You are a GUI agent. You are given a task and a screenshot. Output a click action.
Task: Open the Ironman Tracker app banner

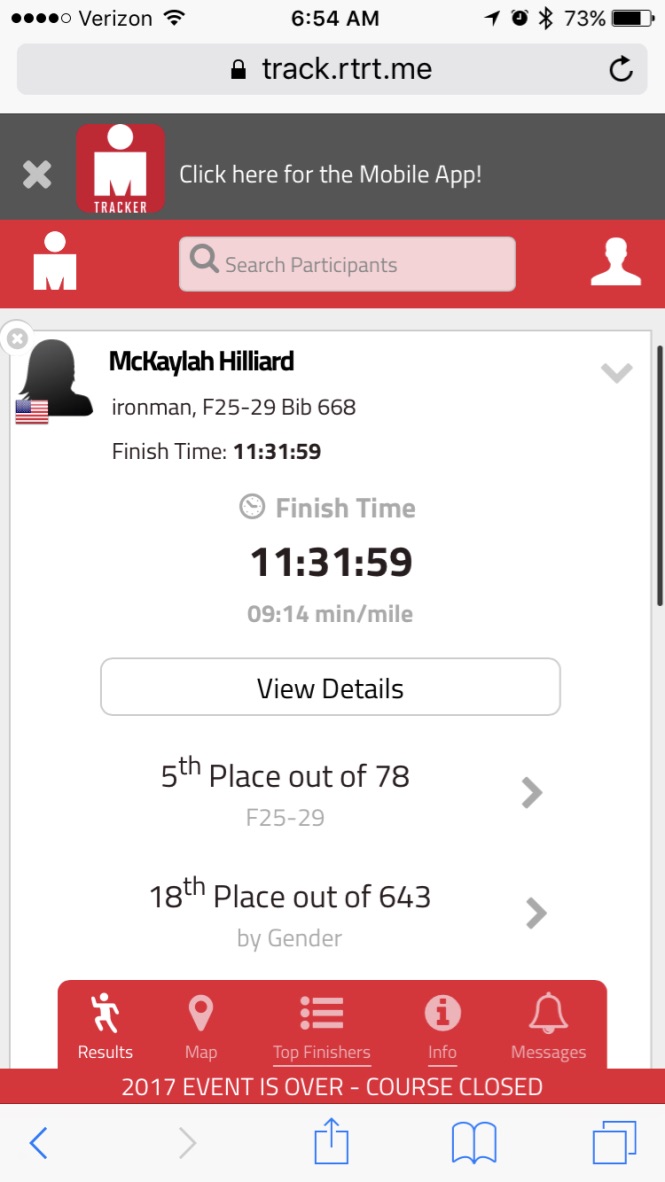point(120,169)
